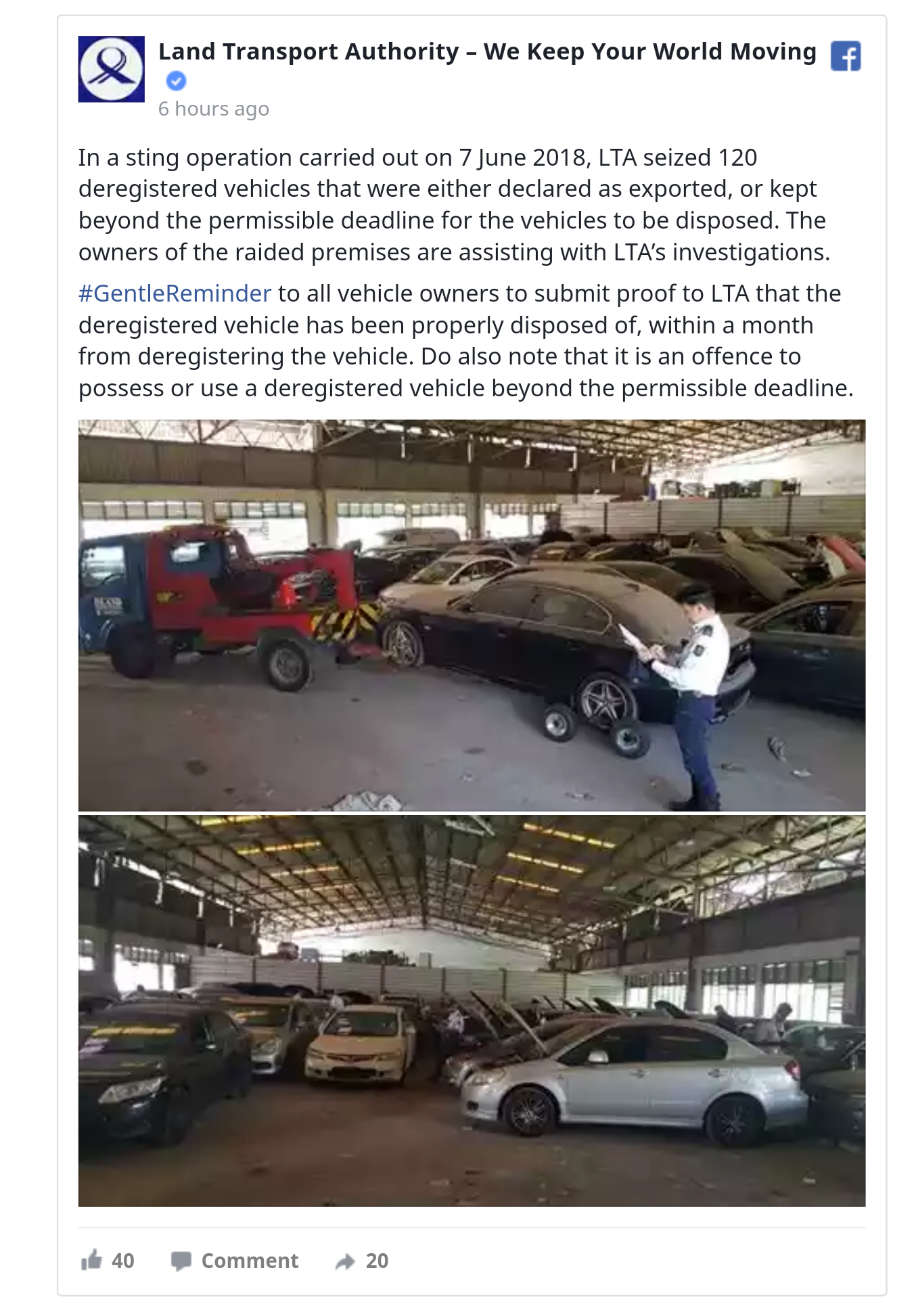914x1316 pixels.
Task: Tap the LTA profile picture
Action: pos(111,69)
